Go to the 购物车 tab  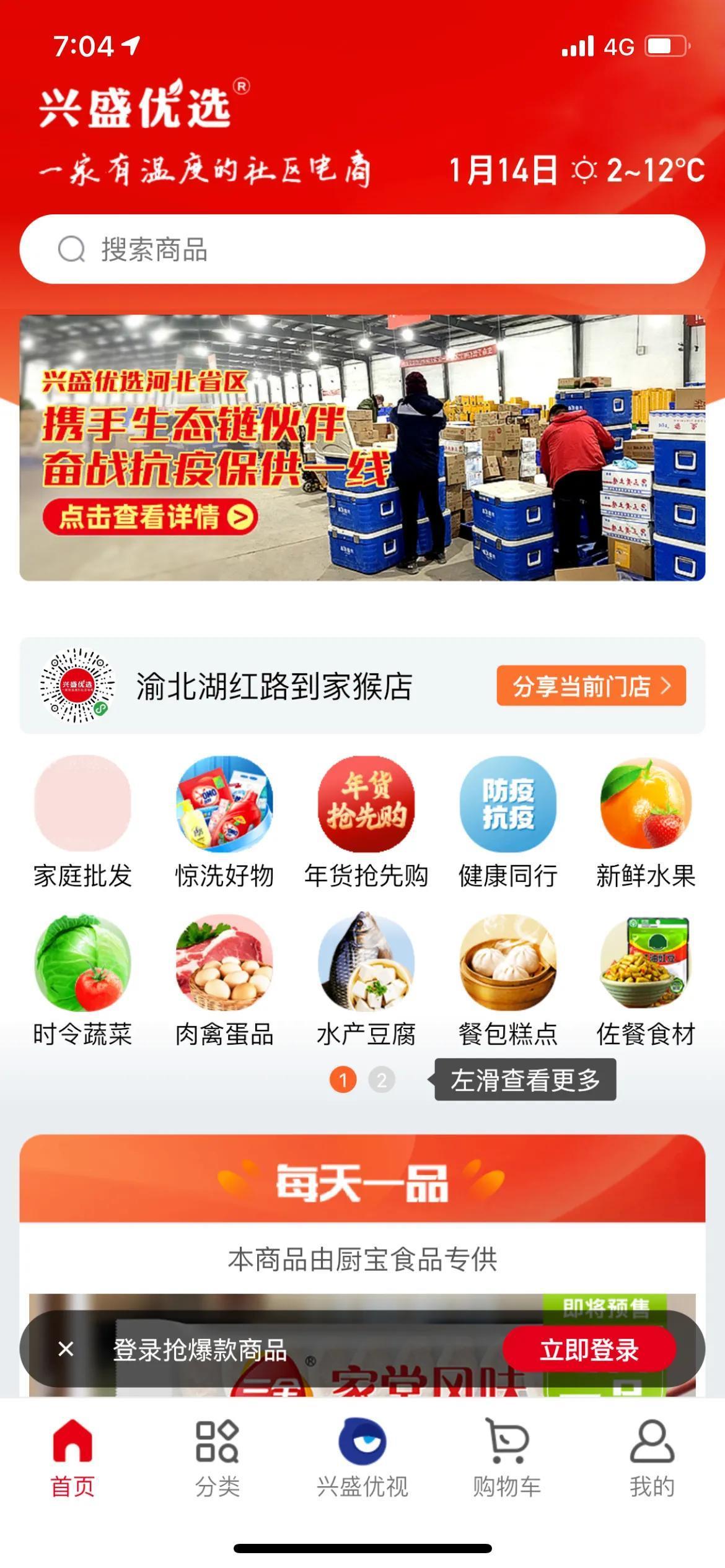tap(507, 1457)
